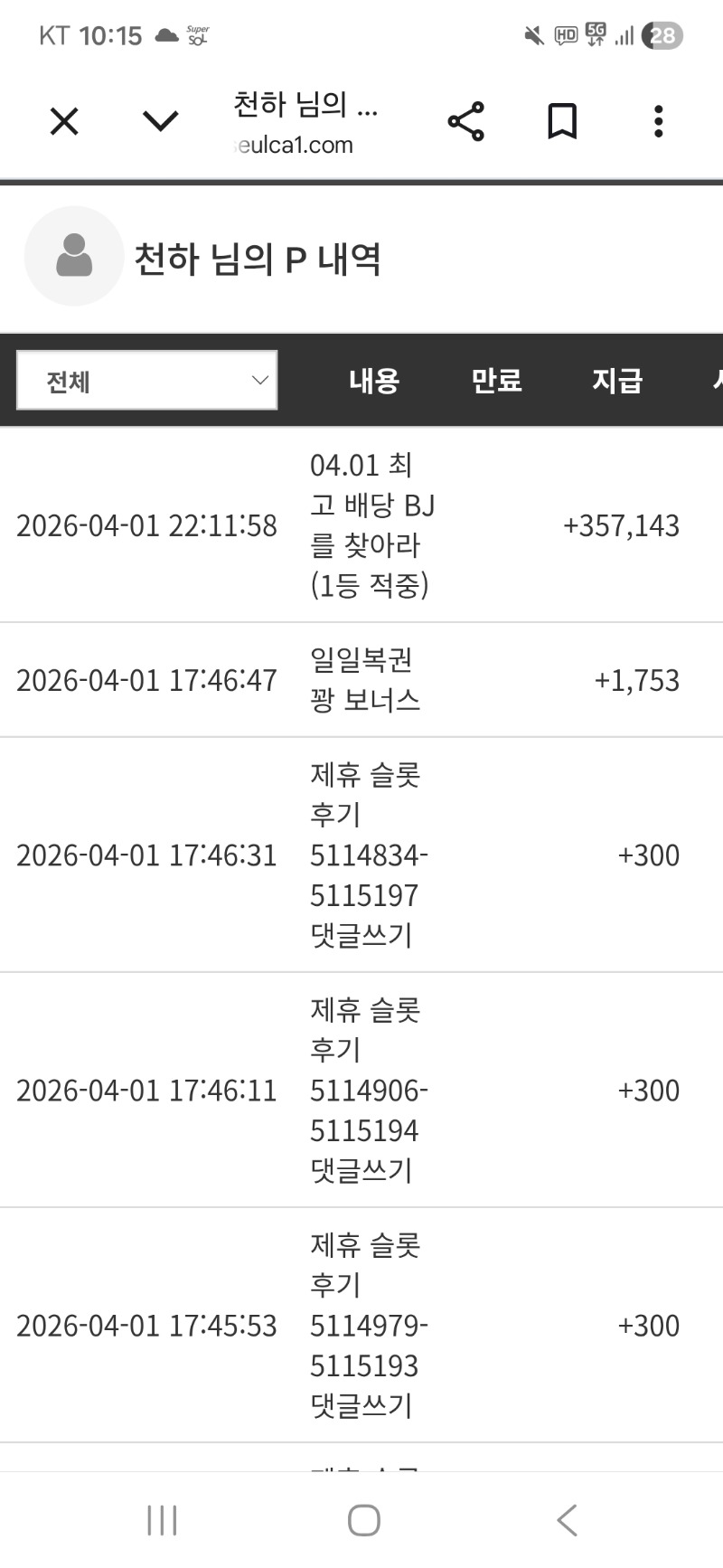Close the browser custom tab

click(64, 121)
